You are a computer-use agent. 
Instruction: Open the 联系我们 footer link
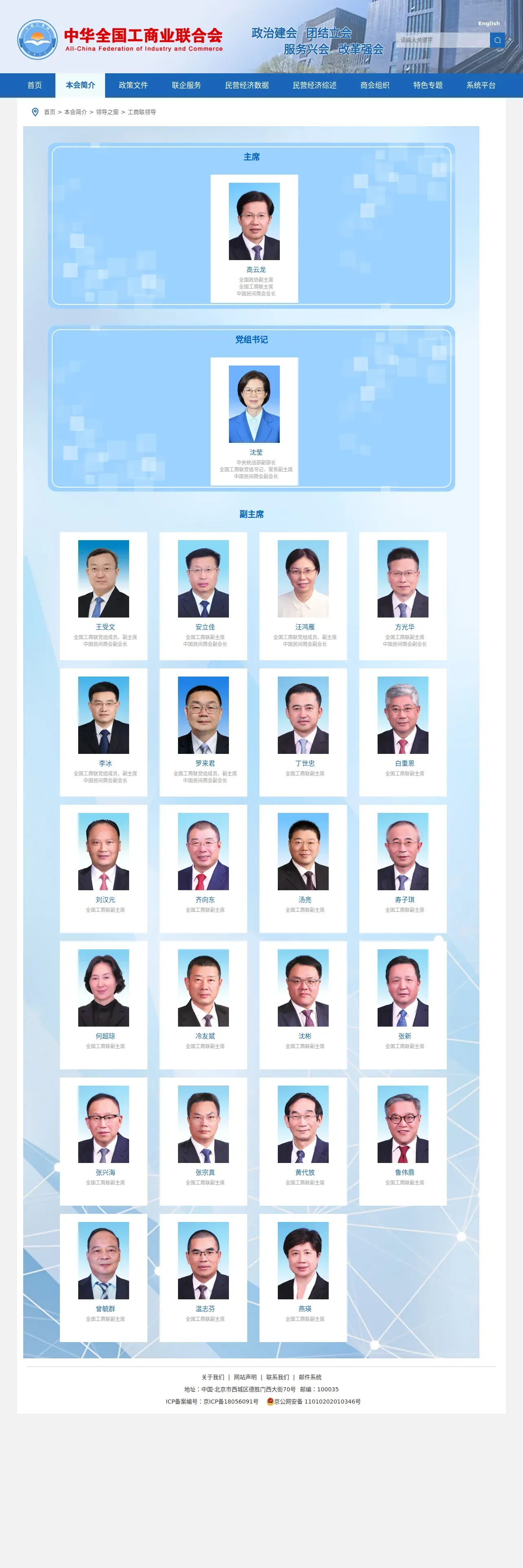[278, 1377]
